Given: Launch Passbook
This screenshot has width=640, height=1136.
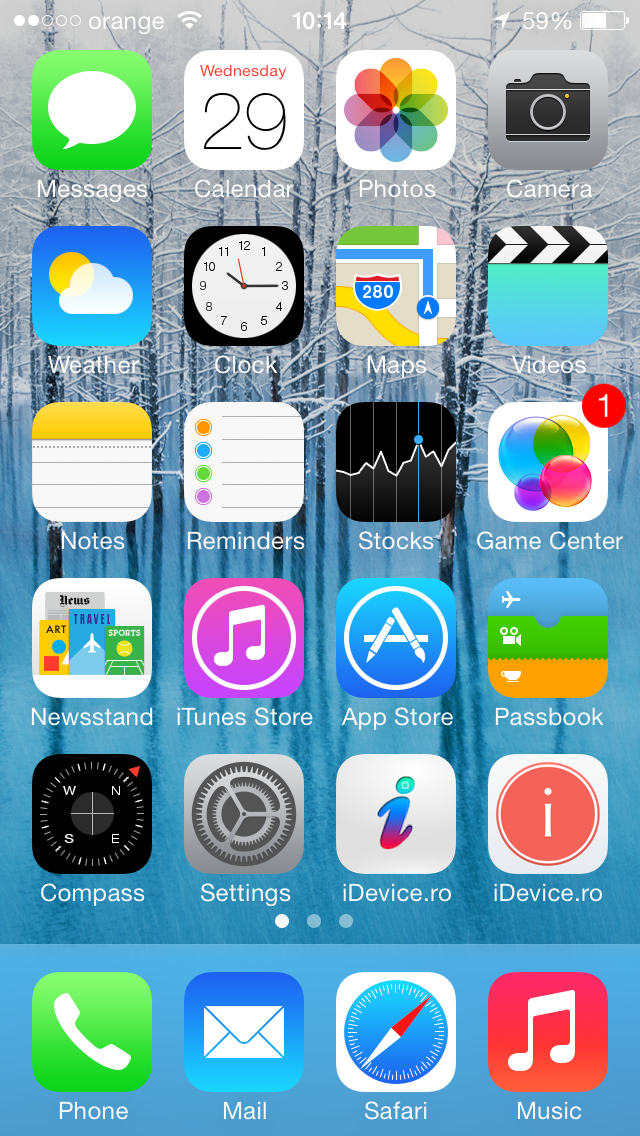Looking at the screenshot, I should point(548,638).
